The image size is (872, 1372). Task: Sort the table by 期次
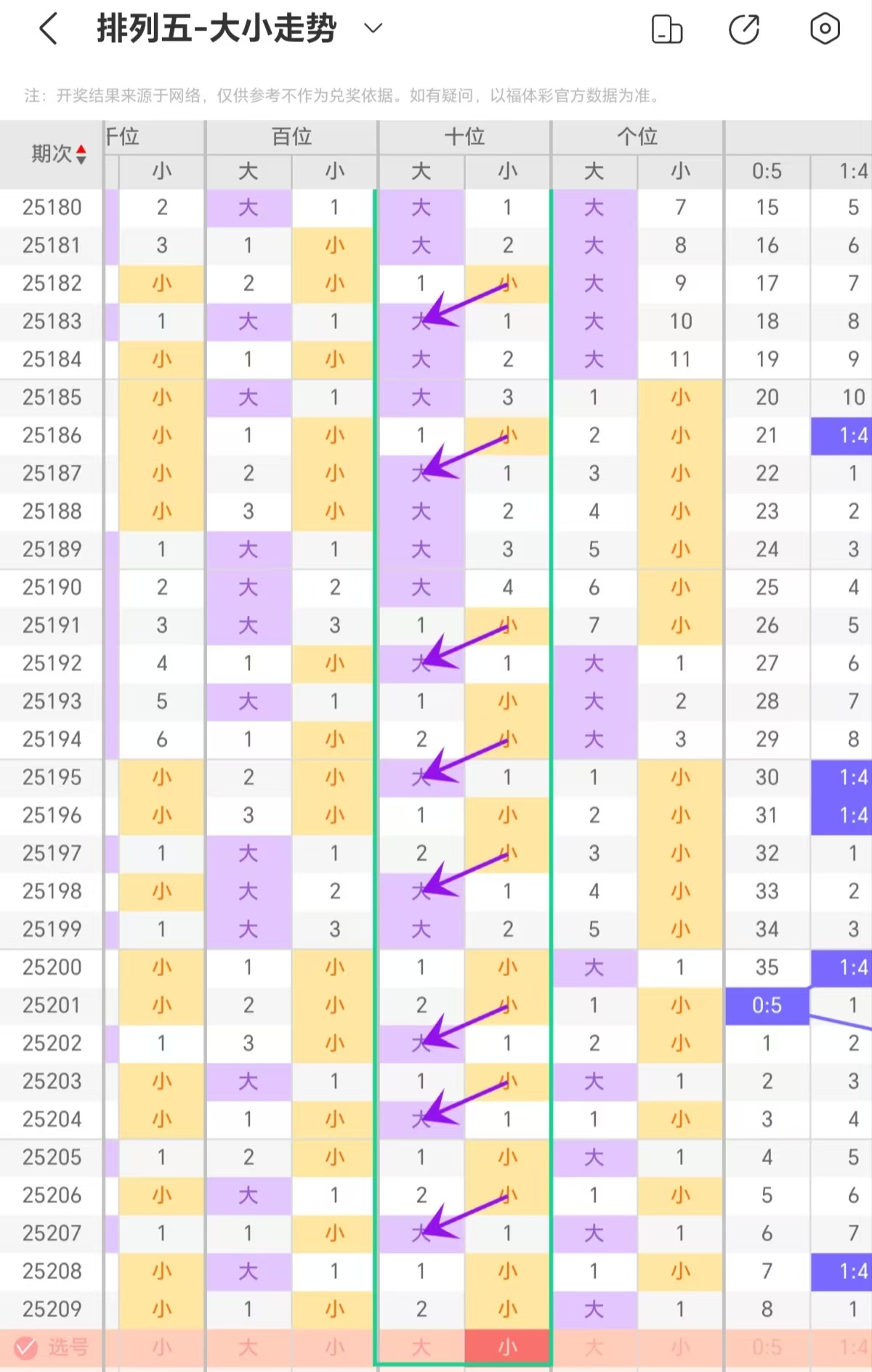pos(59,154)
